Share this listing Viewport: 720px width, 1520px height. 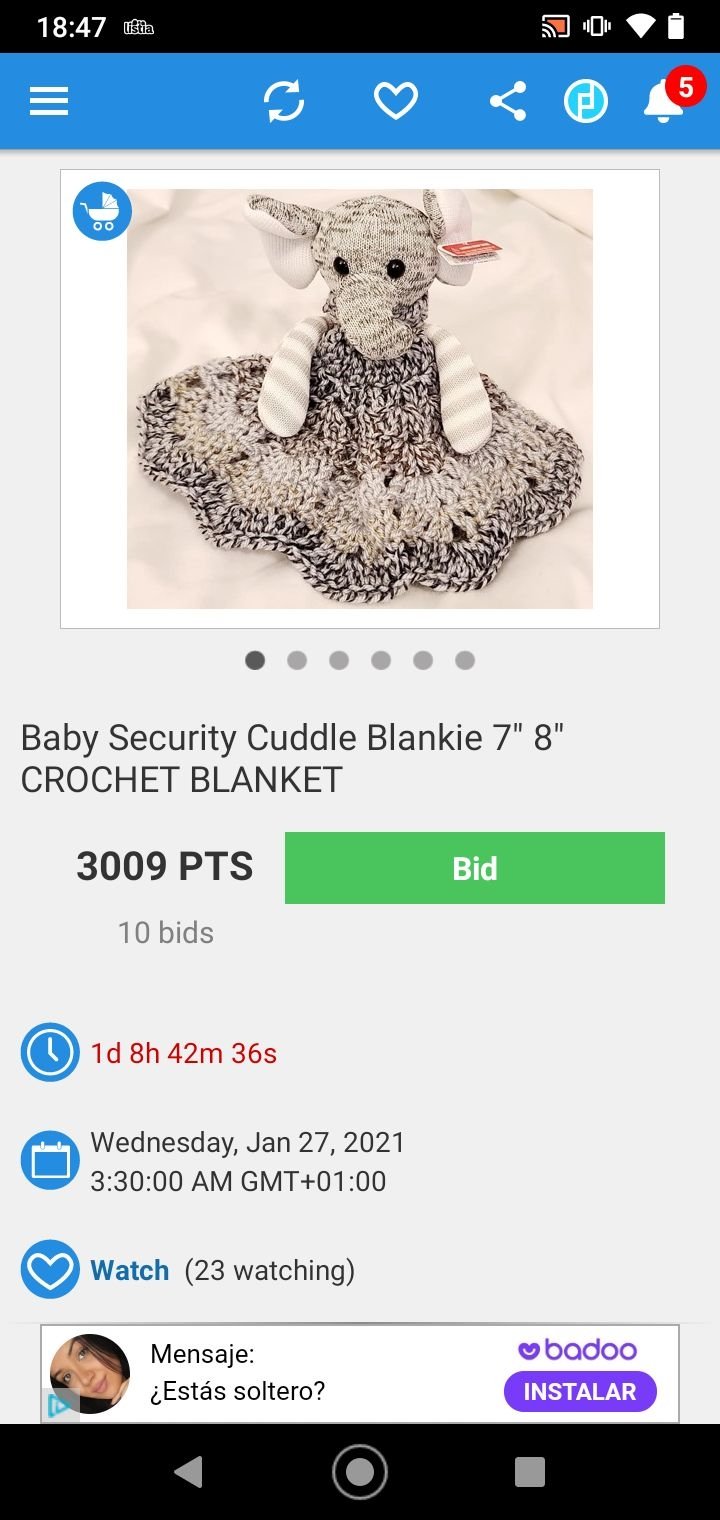point(508,101)
